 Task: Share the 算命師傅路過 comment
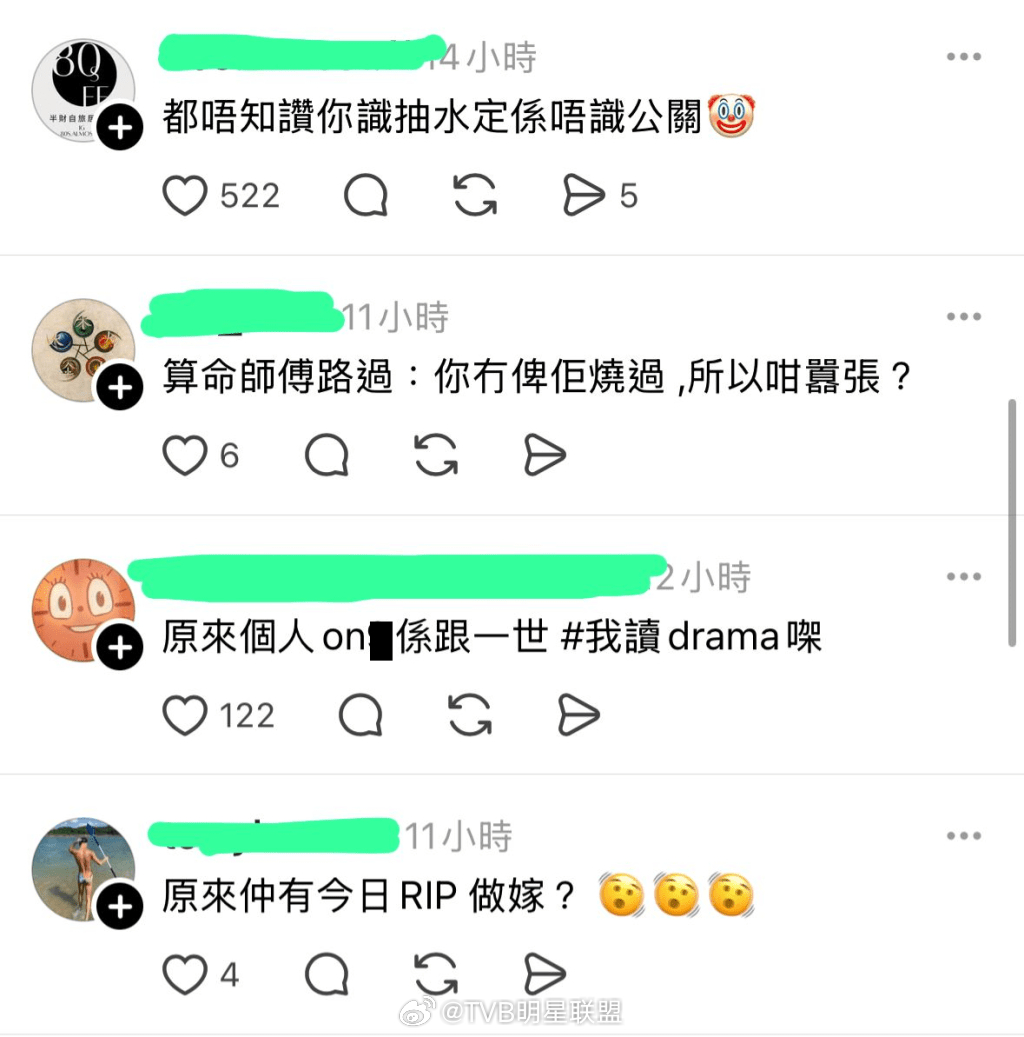545,456
